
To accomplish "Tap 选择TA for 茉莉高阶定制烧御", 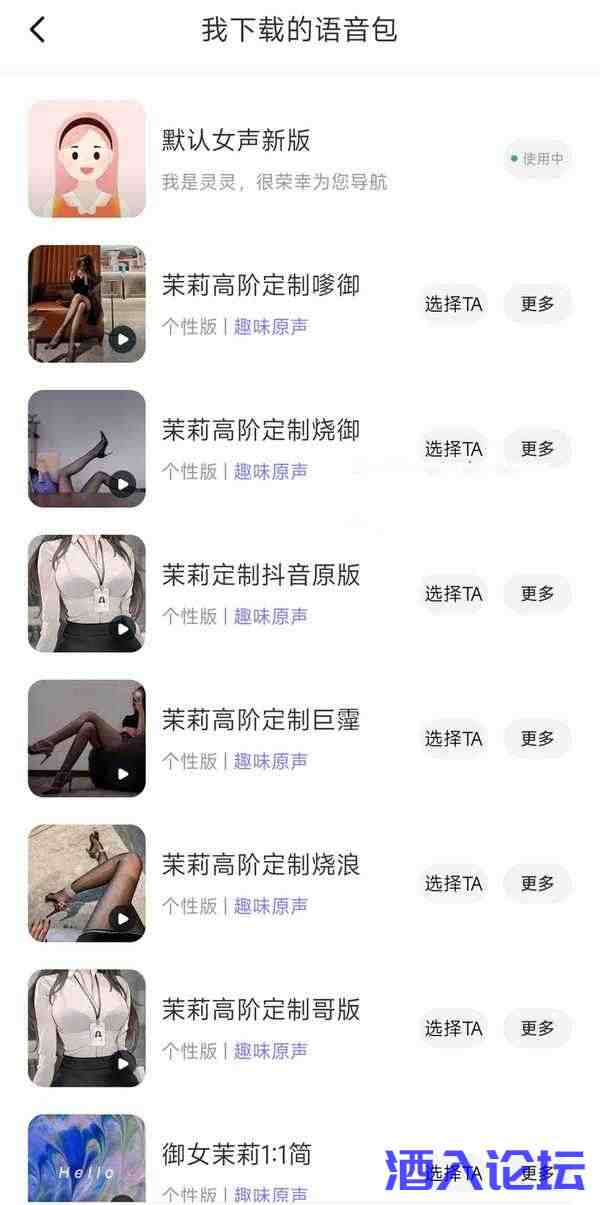I will point(453,449).
